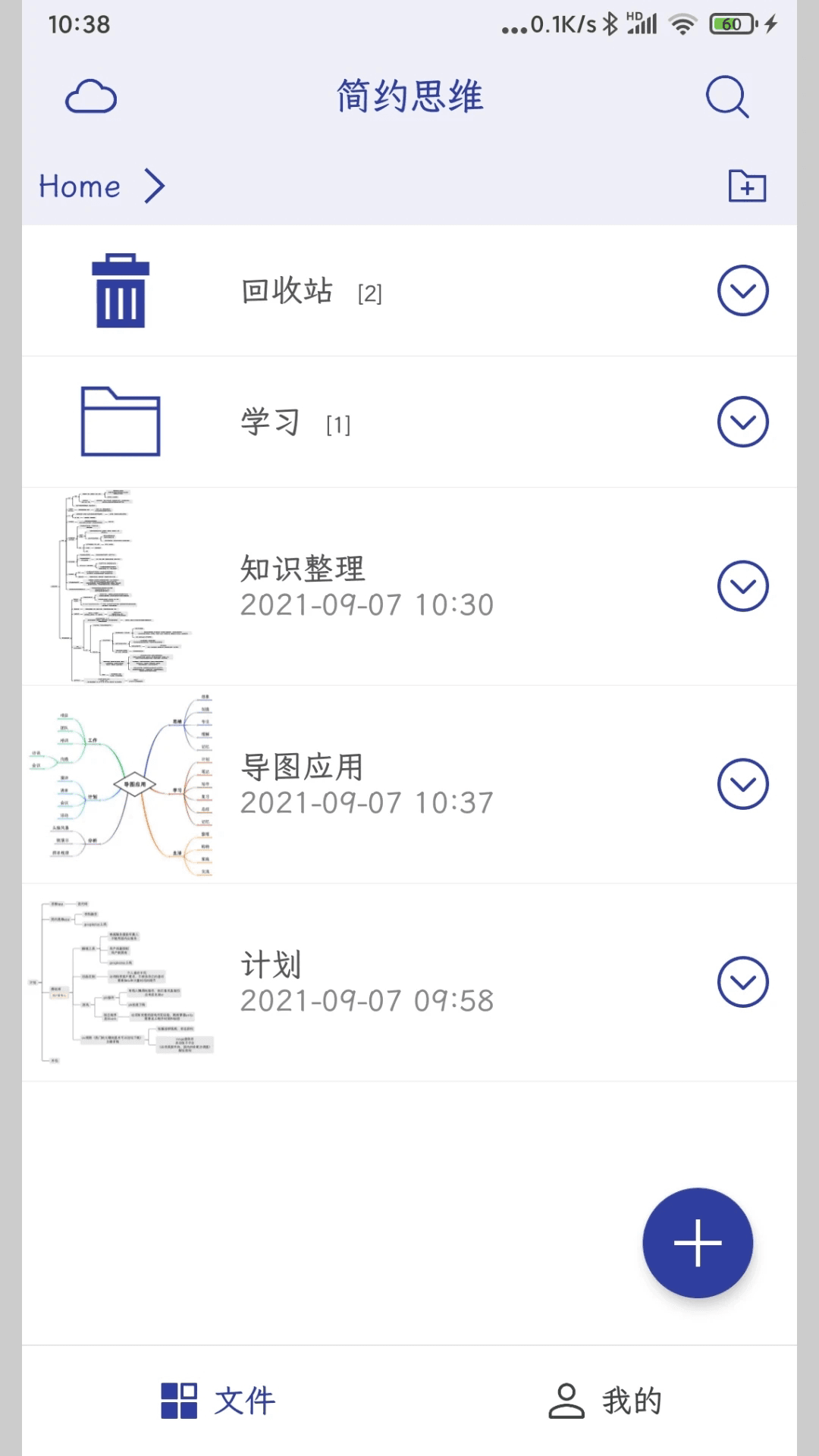Open the 学习 folder icon
This screenshot has height=1456, width=819.
pyautogui.click(x=120, y=422)
